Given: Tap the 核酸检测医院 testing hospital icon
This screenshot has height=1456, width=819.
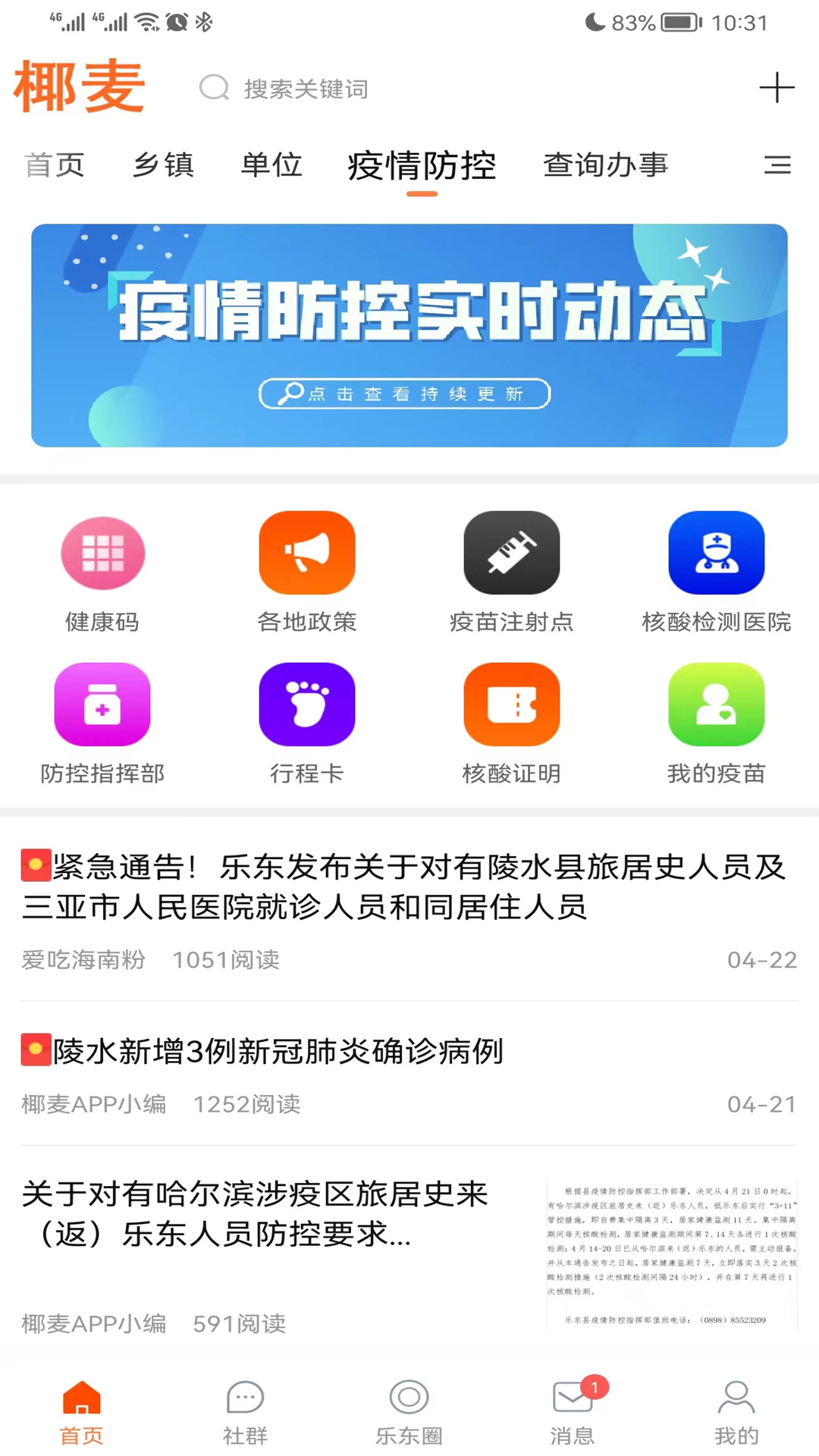Looking at the screenshot, I should coord(717,552).
